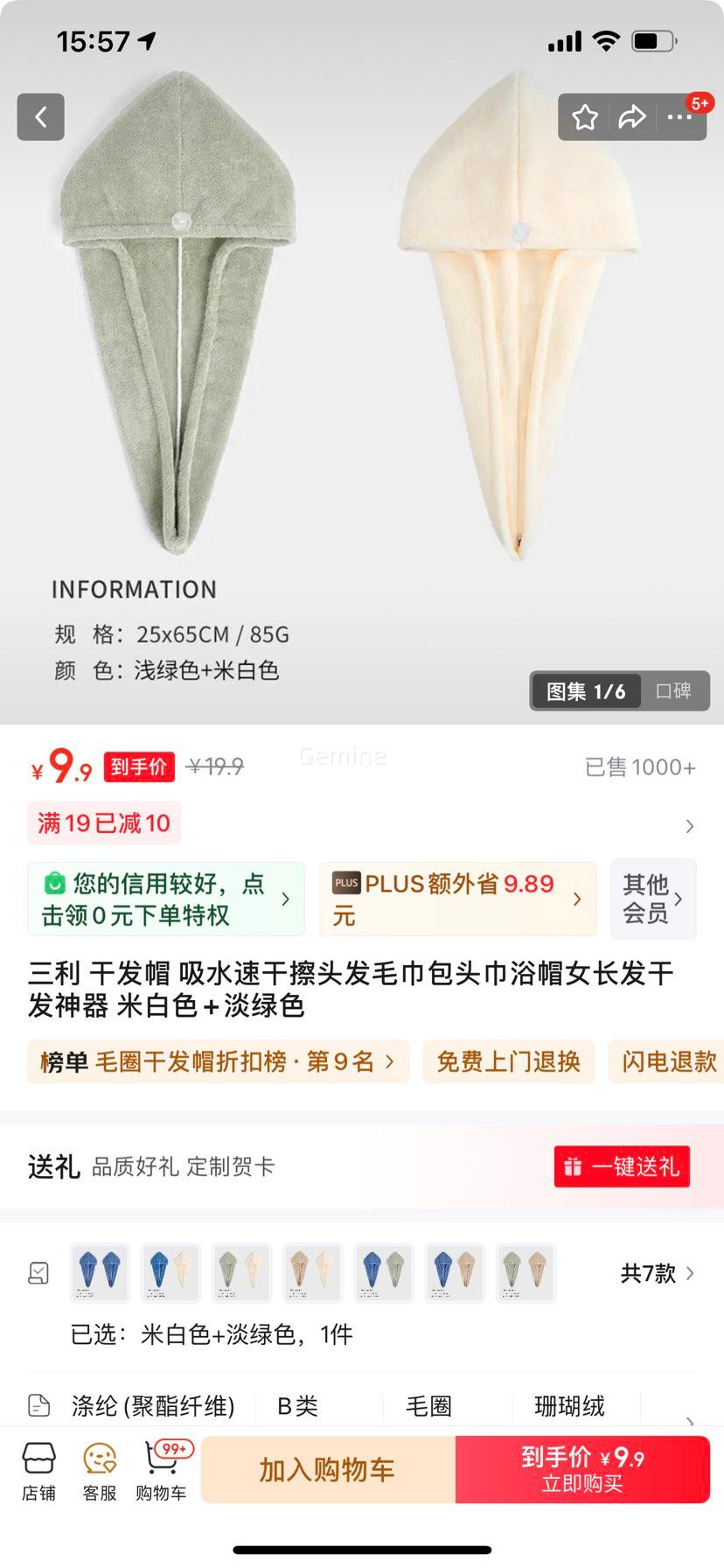Tap the 免费上门退换 service tag

click(x=508, y=1061)
